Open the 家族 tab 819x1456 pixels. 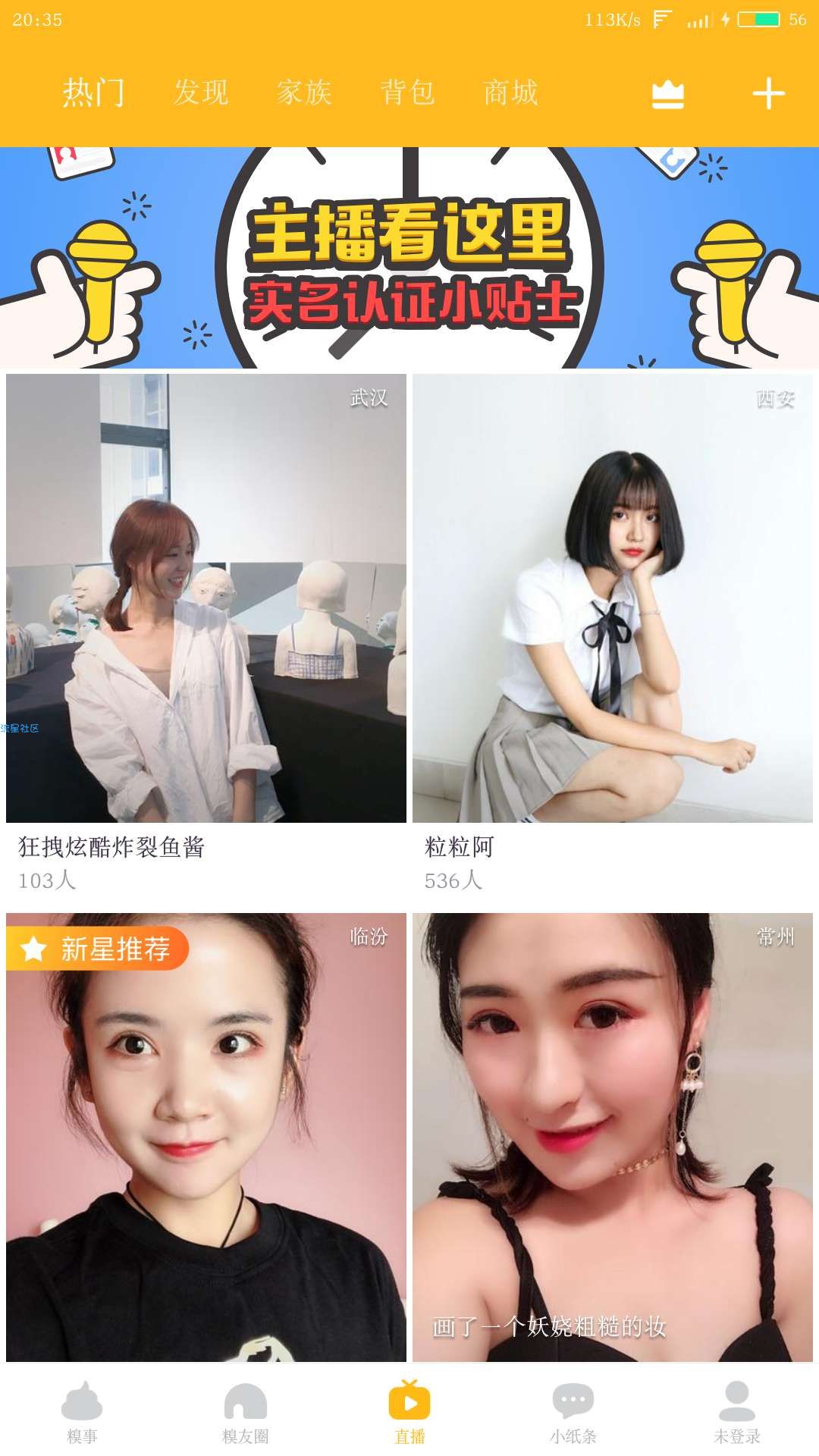(x=304, y=93)
